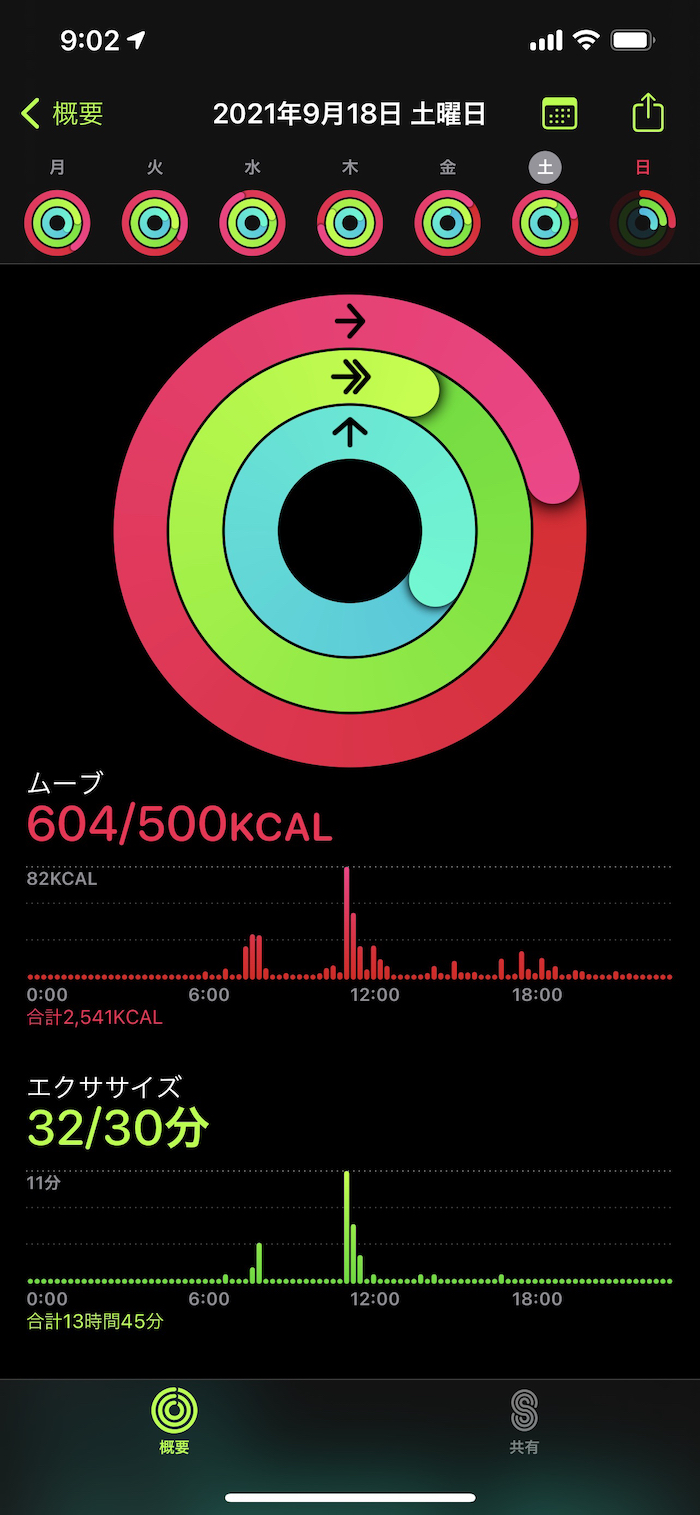
Task: Select Friday (金) activity rings
Action: point(448,223)
